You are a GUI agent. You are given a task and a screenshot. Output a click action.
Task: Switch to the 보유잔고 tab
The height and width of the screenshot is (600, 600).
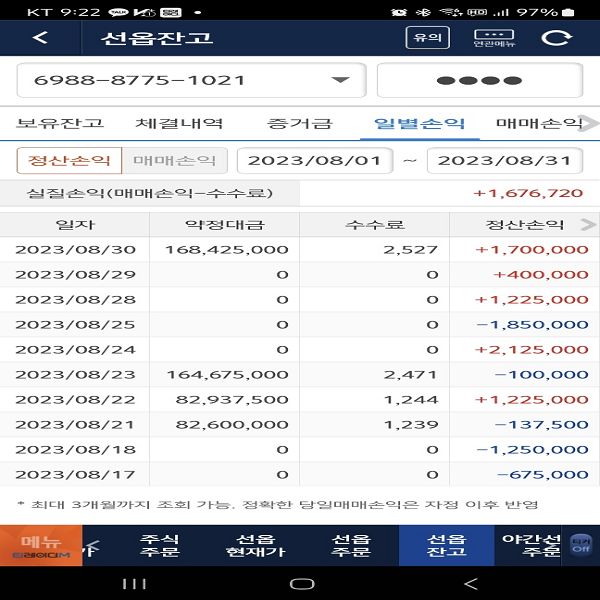pos(60,124)
